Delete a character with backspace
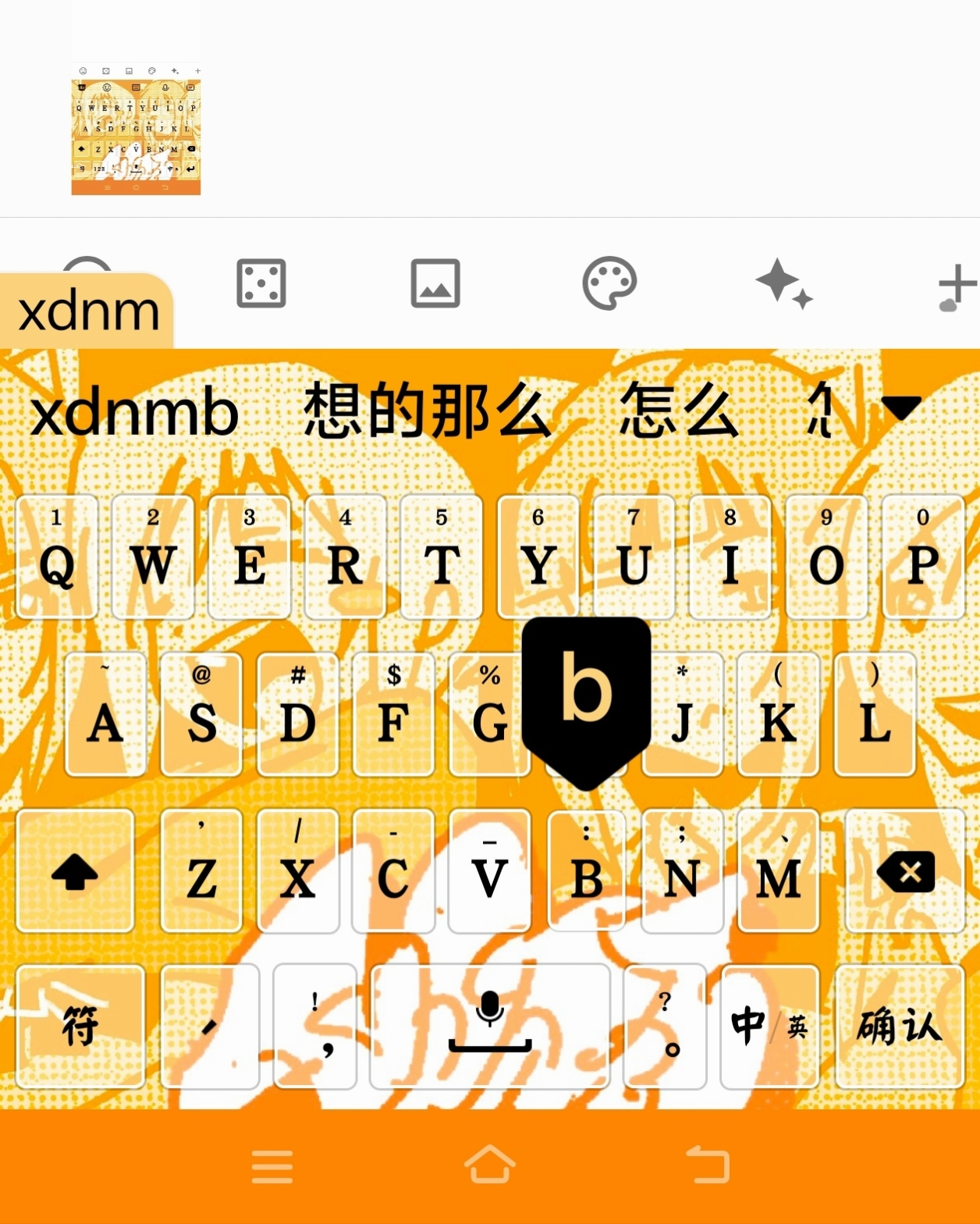The width and height of the screenshot is (980, 1224). pos(906,871)
